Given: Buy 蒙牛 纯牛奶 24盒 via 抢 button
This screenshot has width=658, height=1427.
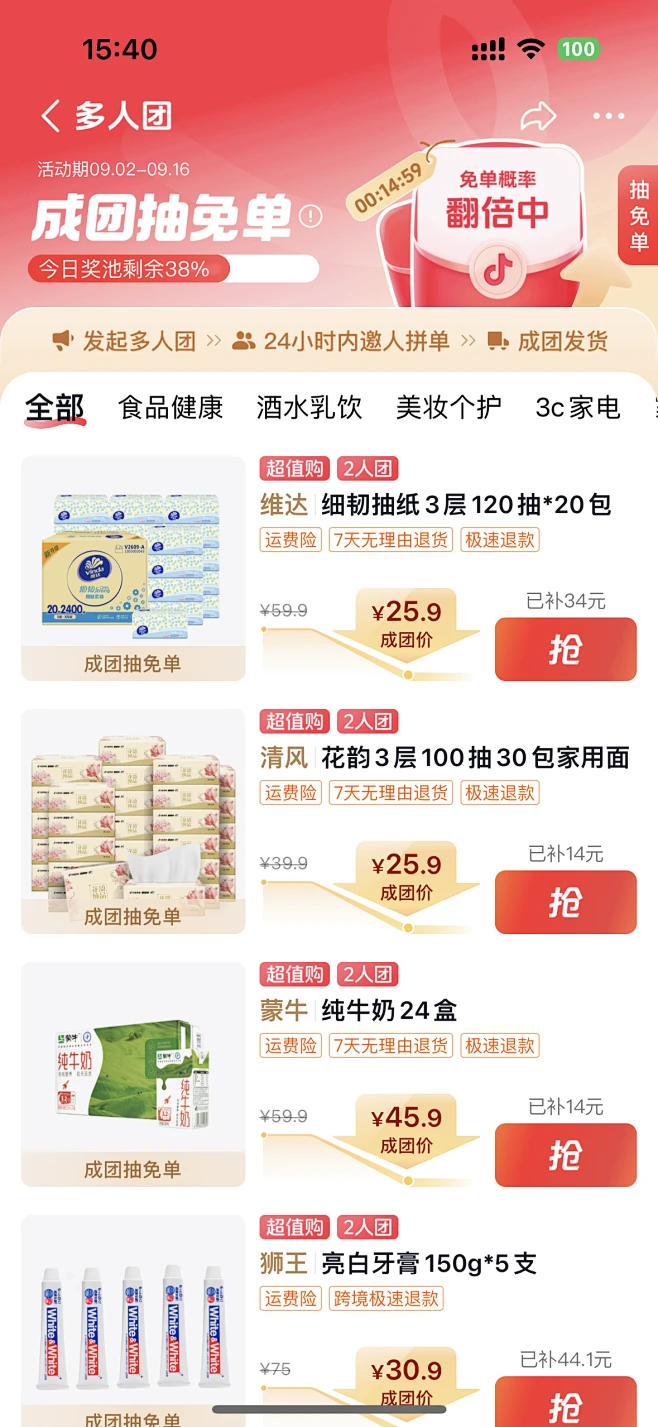Looking at the screenshot, I should coord(565,1156).
